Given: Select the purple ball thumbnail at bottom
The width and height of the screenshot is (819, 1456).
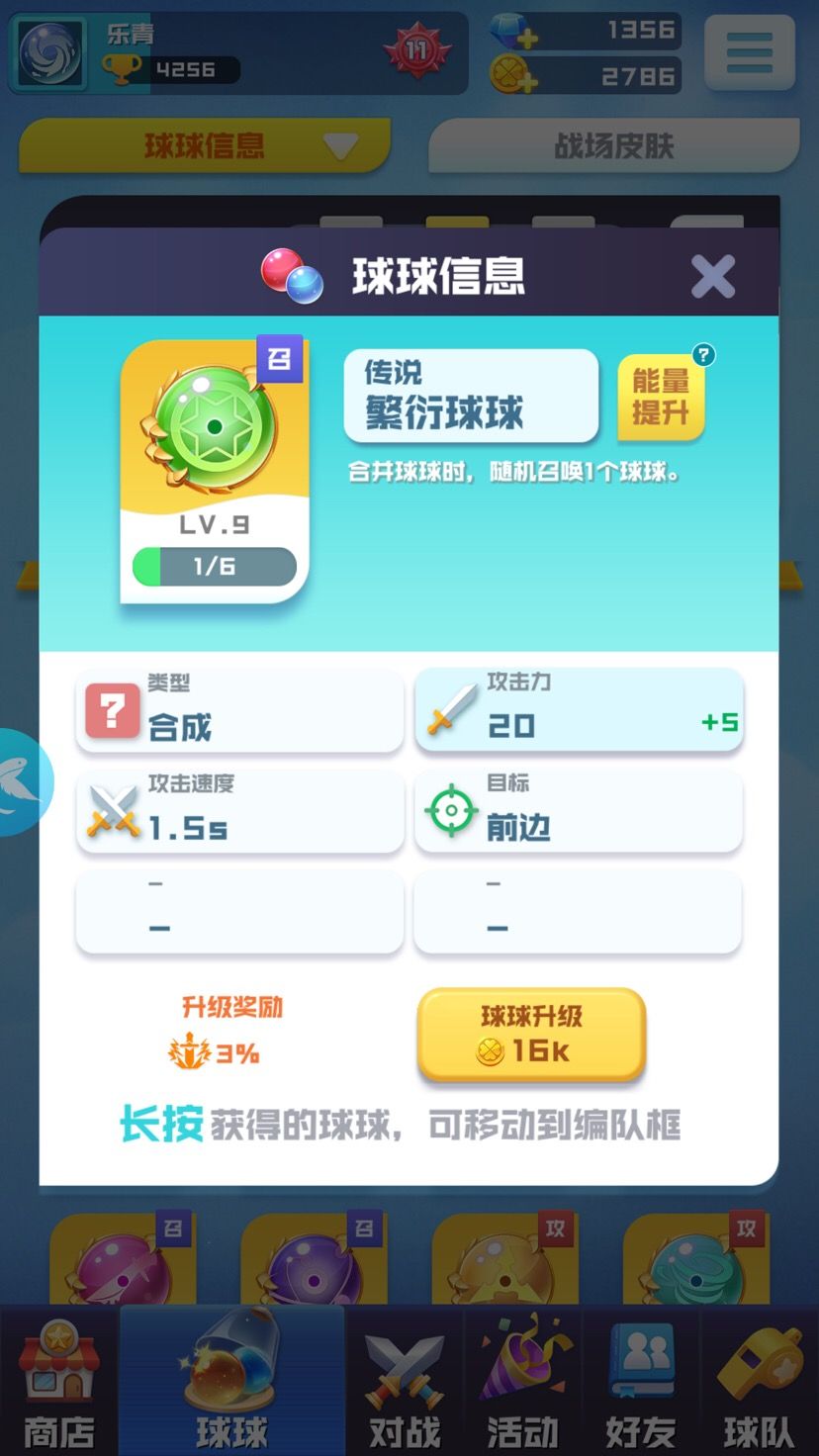Looking at the screenshot, I should pos(315,1266).
